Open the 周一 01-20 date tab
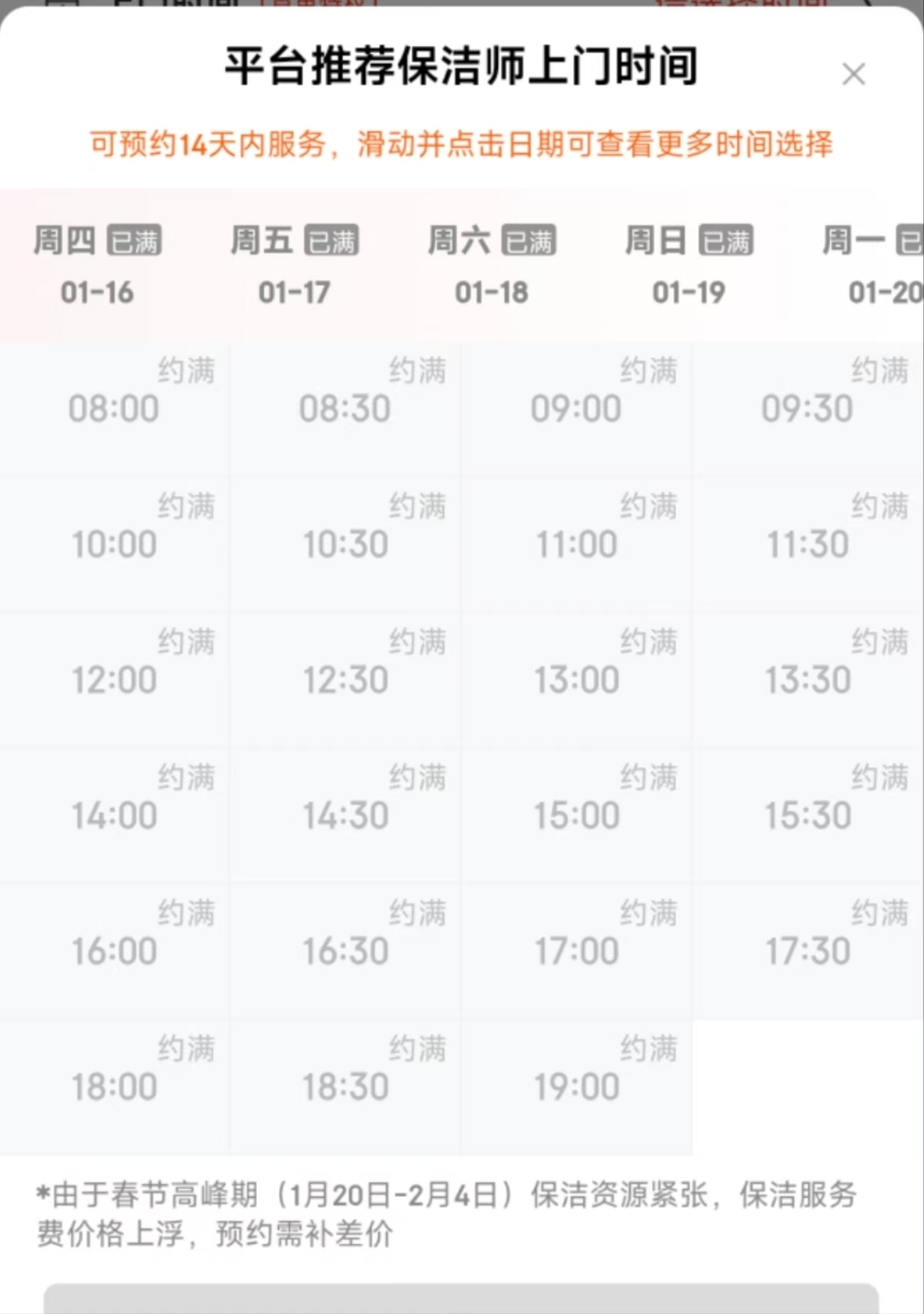This screenshot has height=1314, width=924. 874,265
